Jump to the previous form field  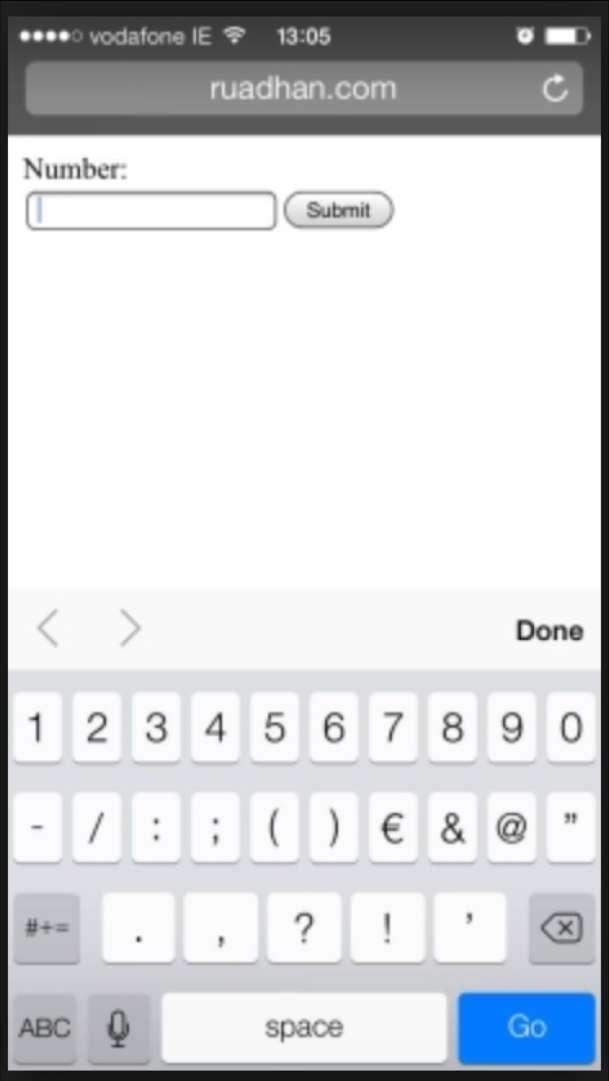coord(48,629)
